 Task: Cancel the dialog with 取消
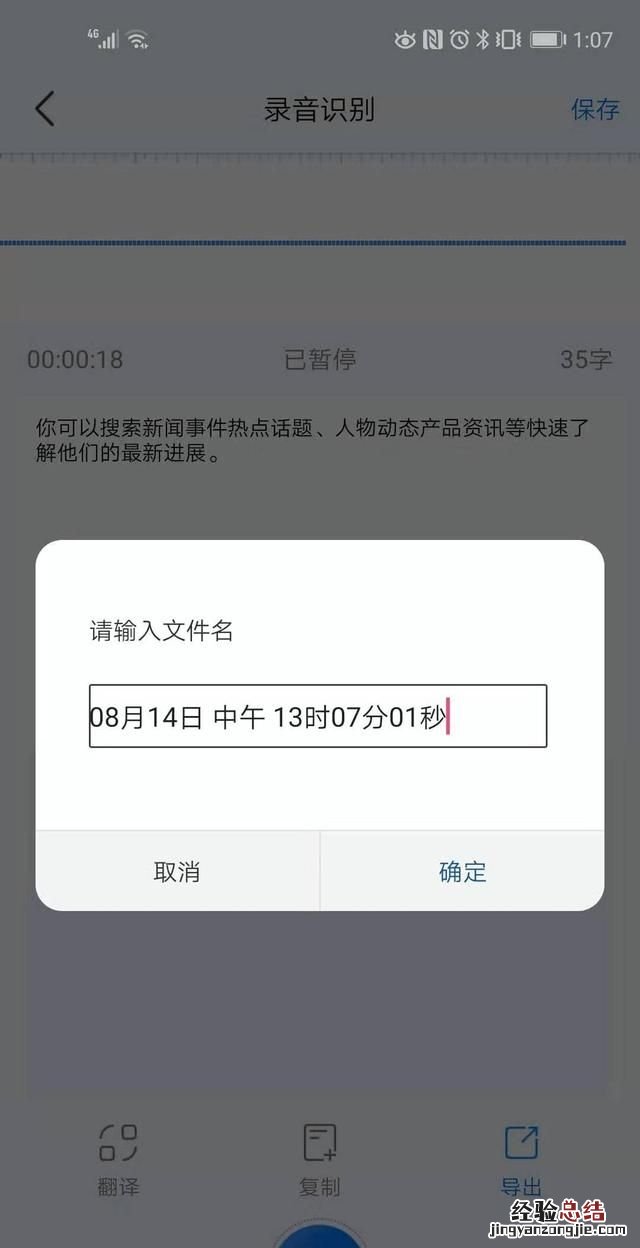177,871
